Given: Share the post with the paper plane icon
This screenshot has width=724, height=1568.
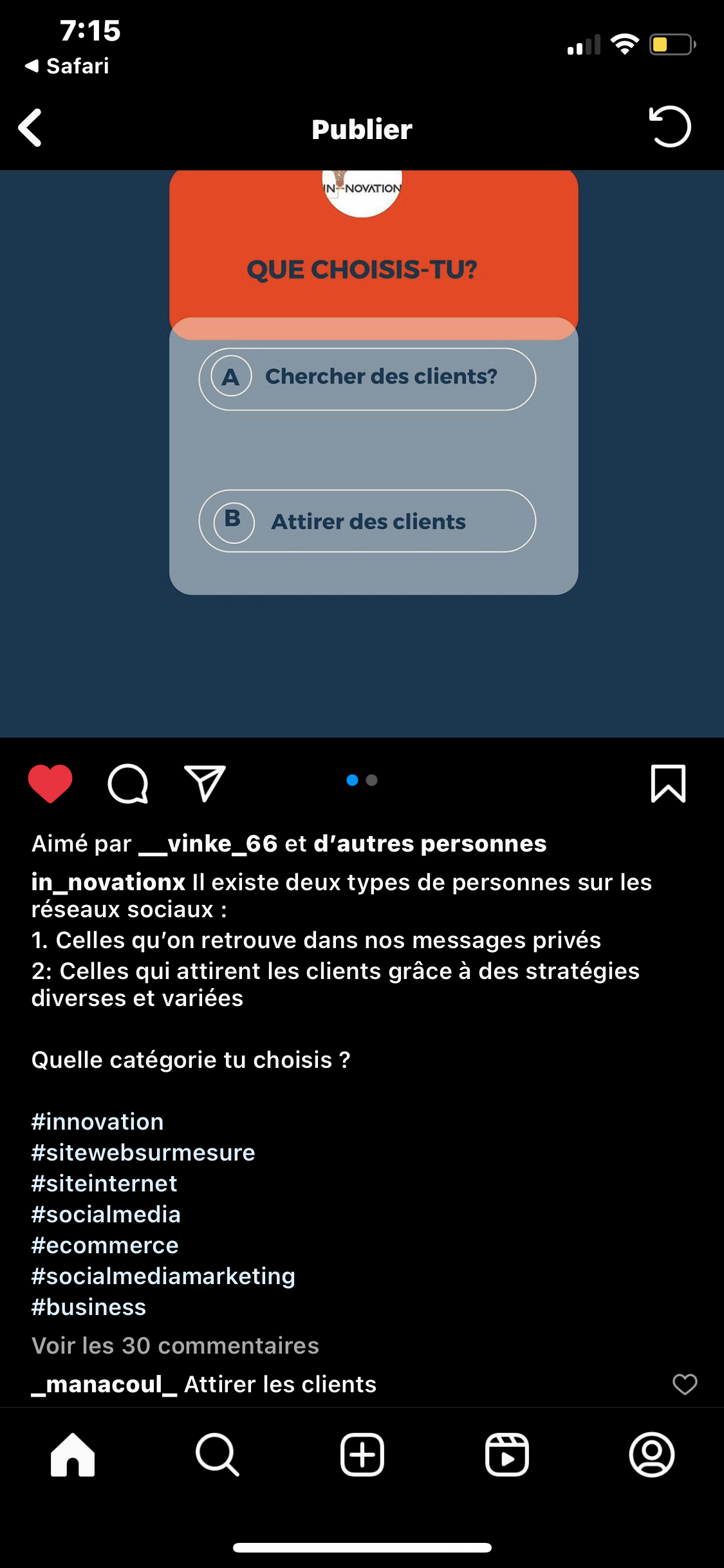Looking at the screenshot, I should point(205,783).
